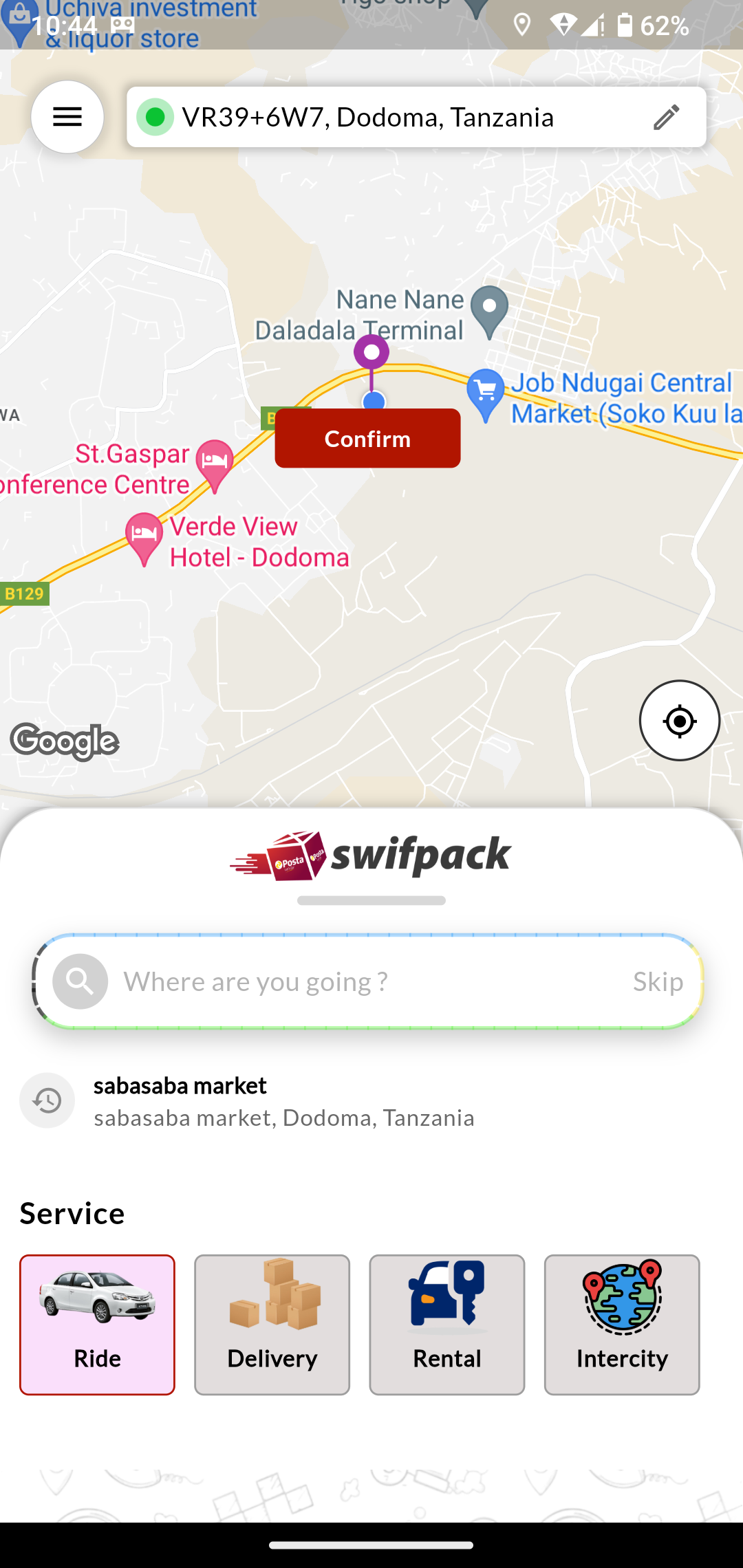Skip entering a destination
The height and width of the screenshot is (1568, 743).
pos(658,981)
